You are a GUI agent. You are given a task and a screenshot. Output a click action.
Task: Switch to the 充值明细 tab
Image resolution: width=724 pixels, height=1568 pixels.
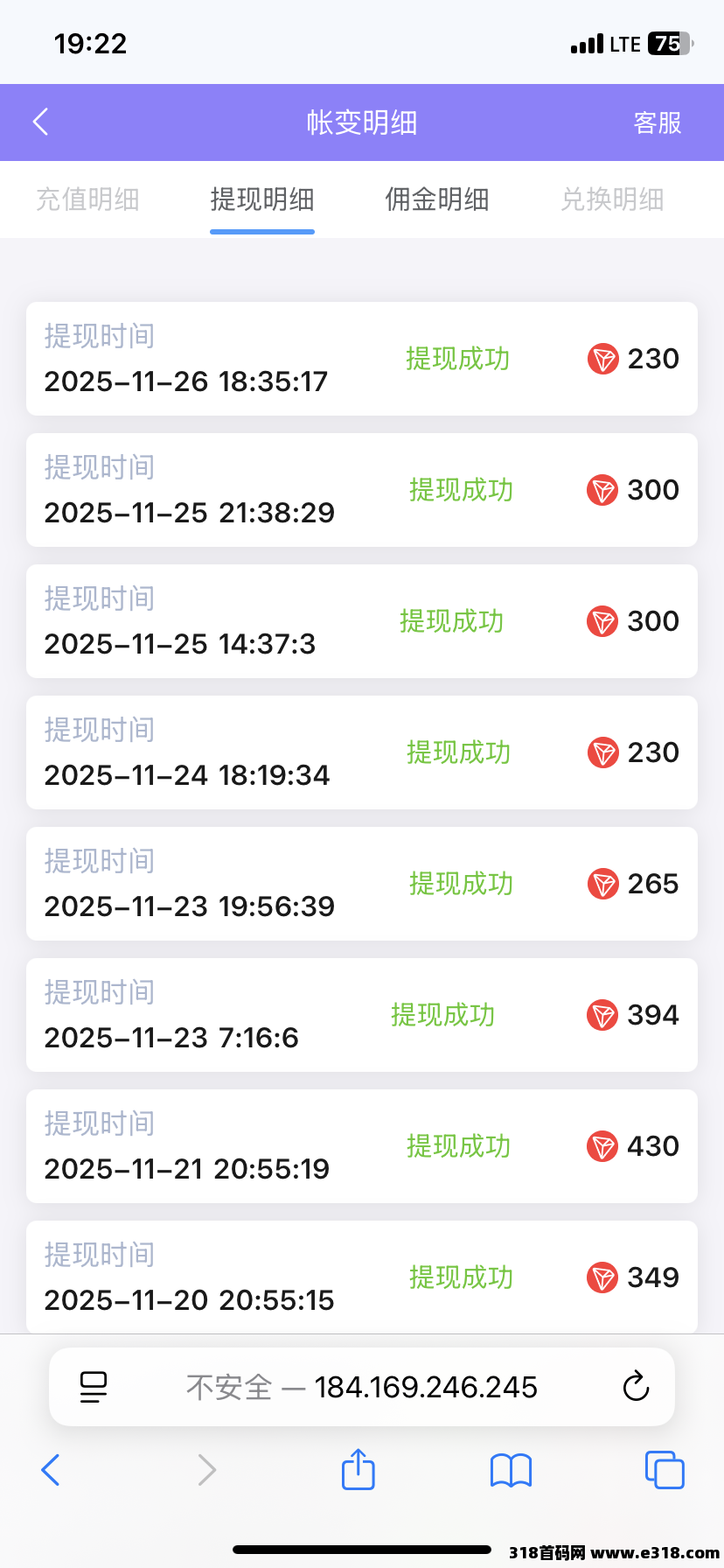tap(87, 199)
